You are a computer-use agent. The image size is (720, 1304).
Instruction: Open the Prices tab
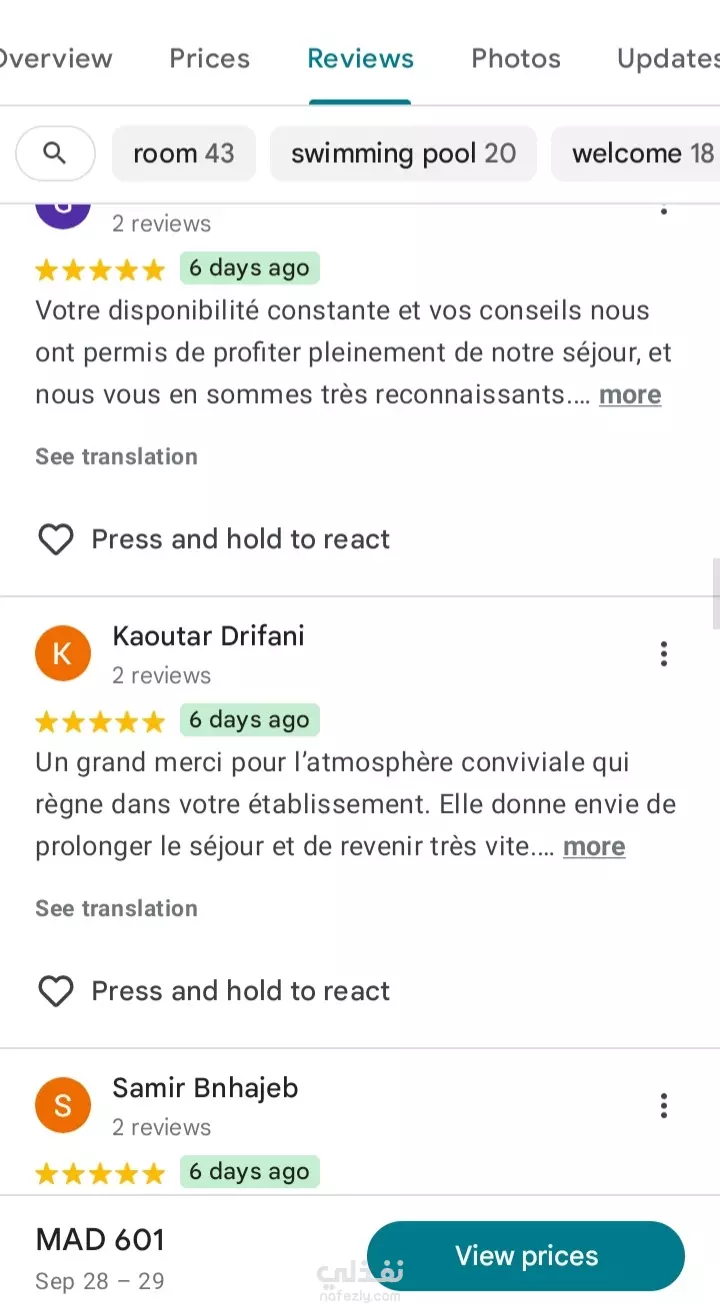209,59
